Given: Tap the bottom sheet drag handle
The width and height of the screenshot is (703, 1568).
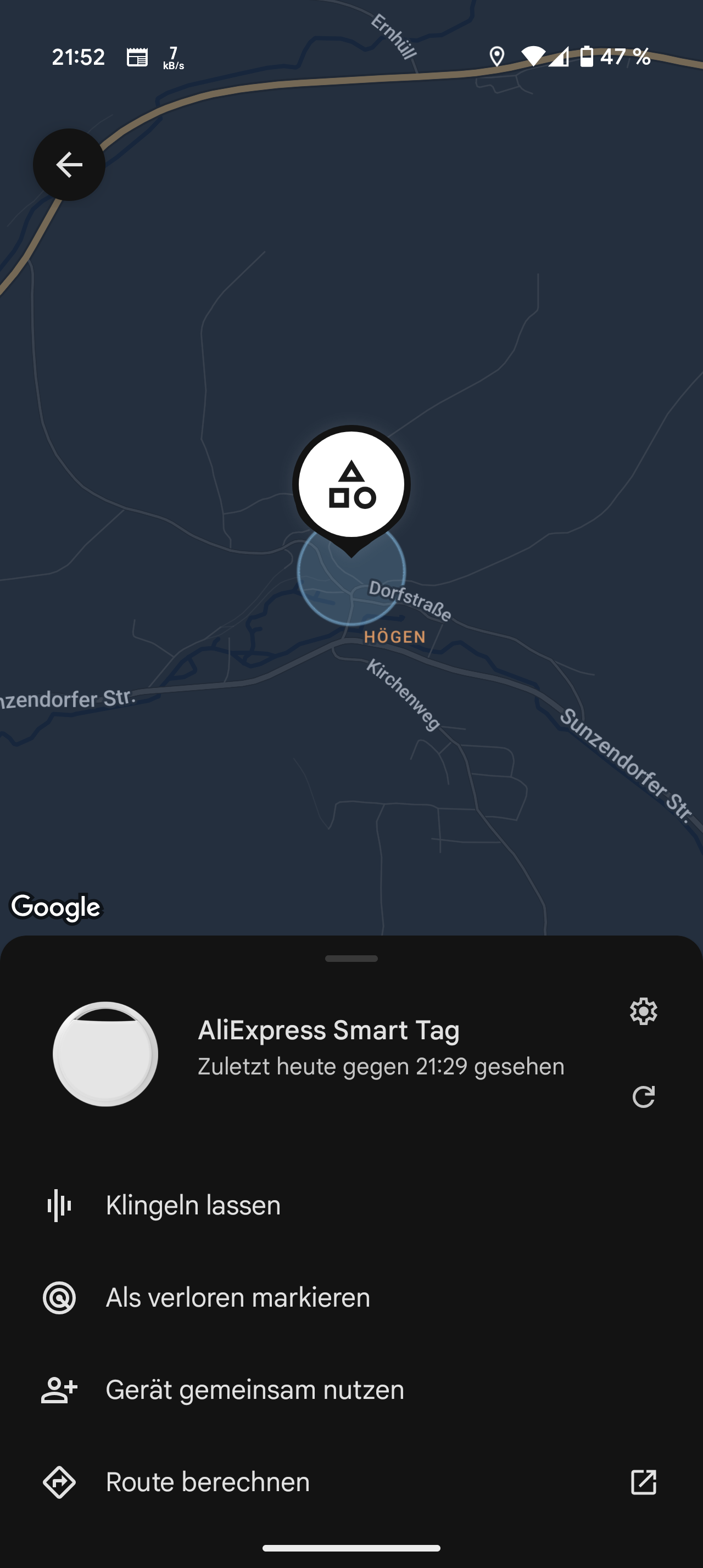Looking at the screenshot, I should (351, 958).
